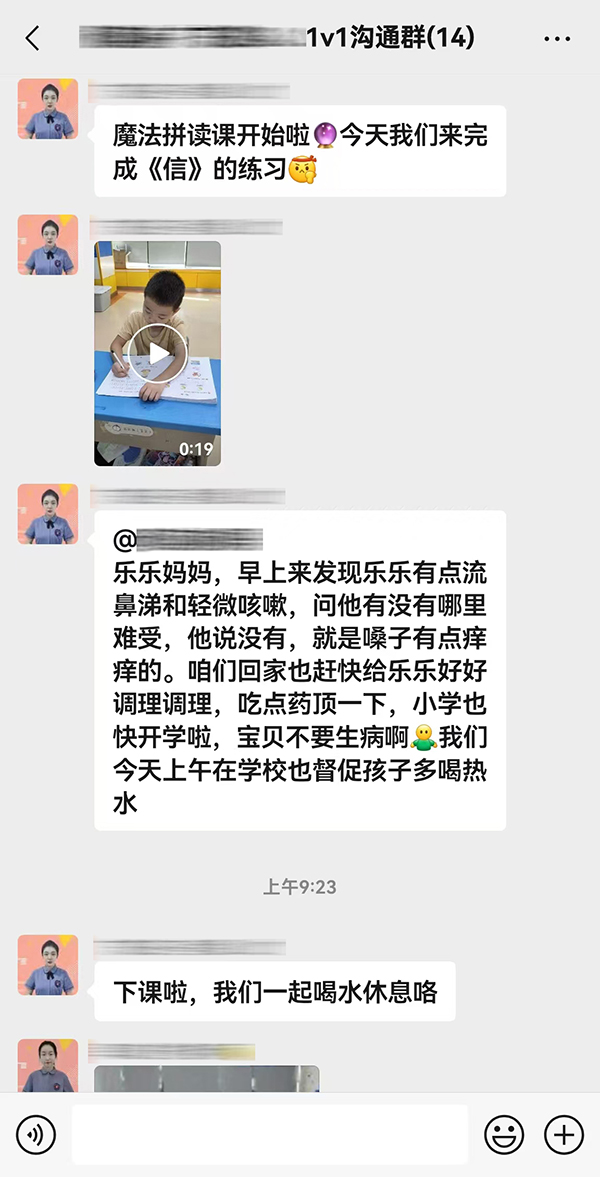Viewport: 600px width, 1177px height.
Task: Switch to voice message input
Action: tap(37, 1134)
